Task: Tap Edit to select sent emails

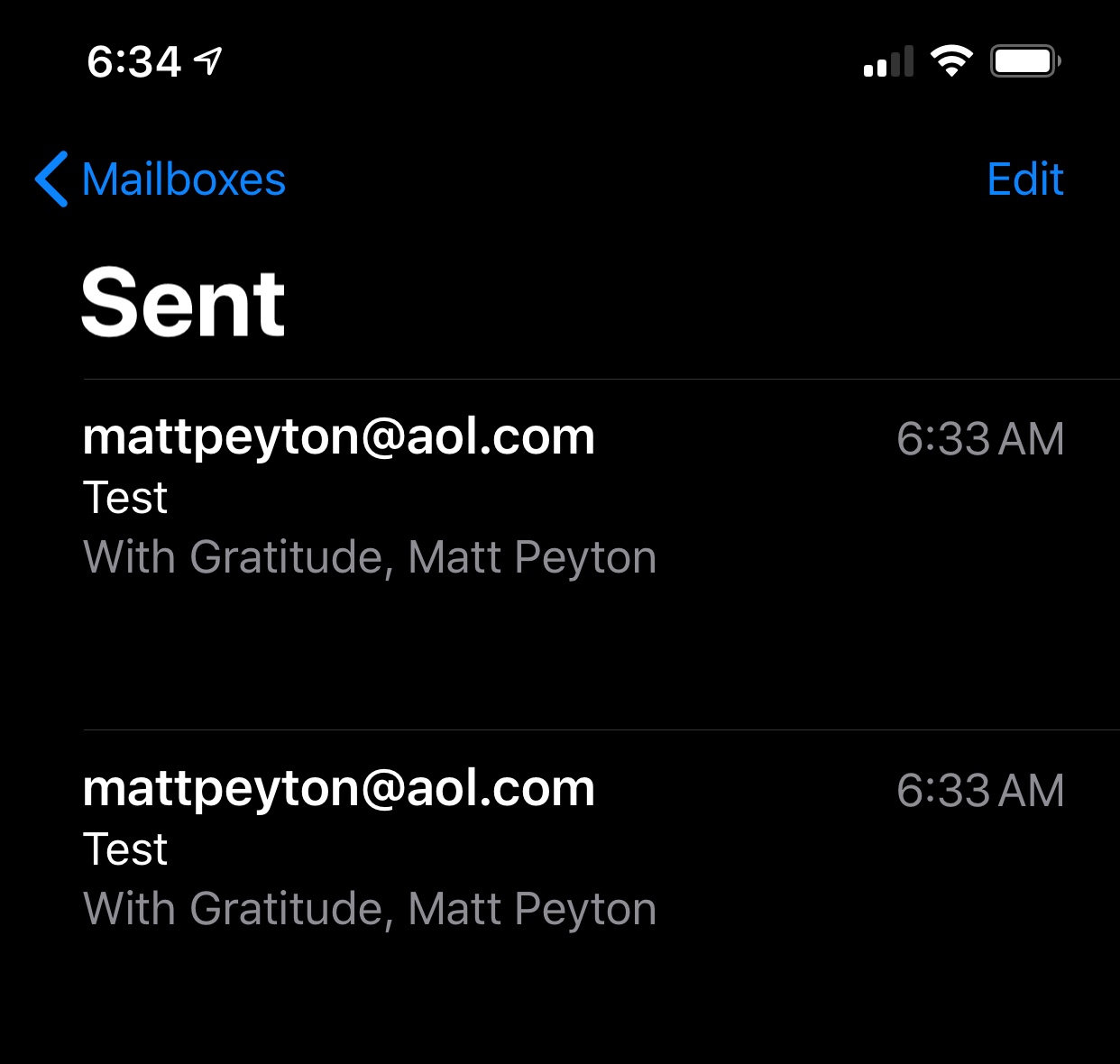Action: coord(1024,179)
